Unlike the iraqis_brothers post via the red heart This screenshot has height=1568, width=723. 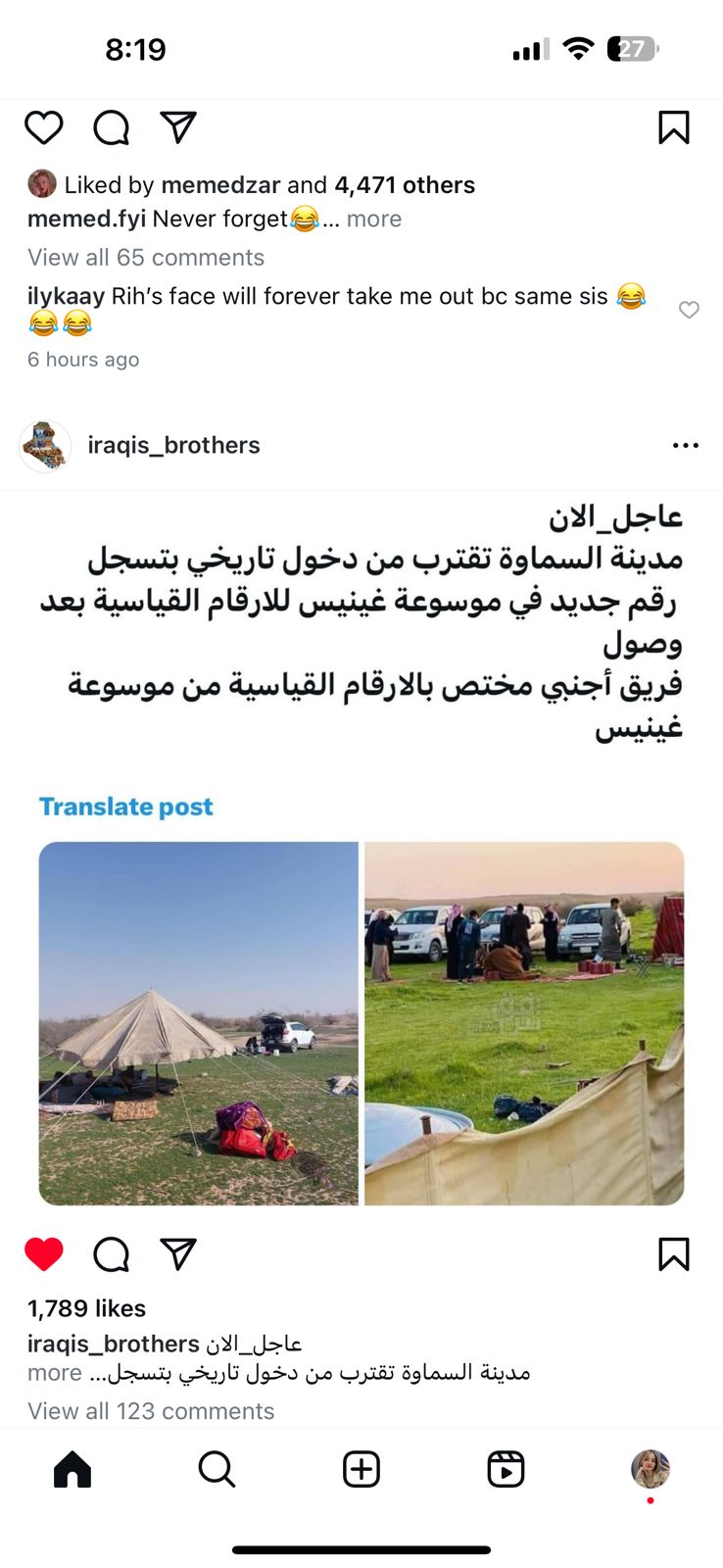coord(44,1253)
